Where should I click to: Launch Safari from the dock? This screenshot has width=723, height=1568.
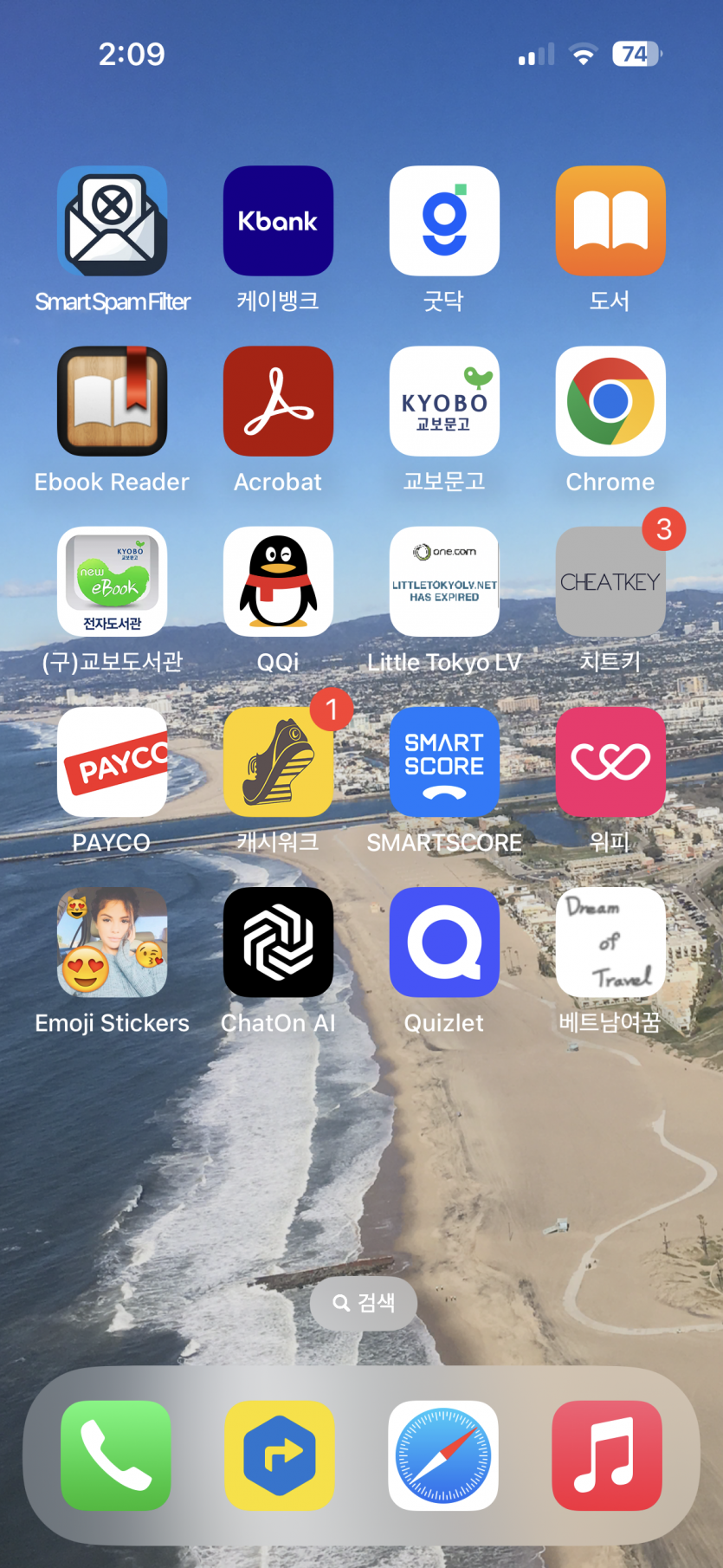click(x=443, y=1455)
